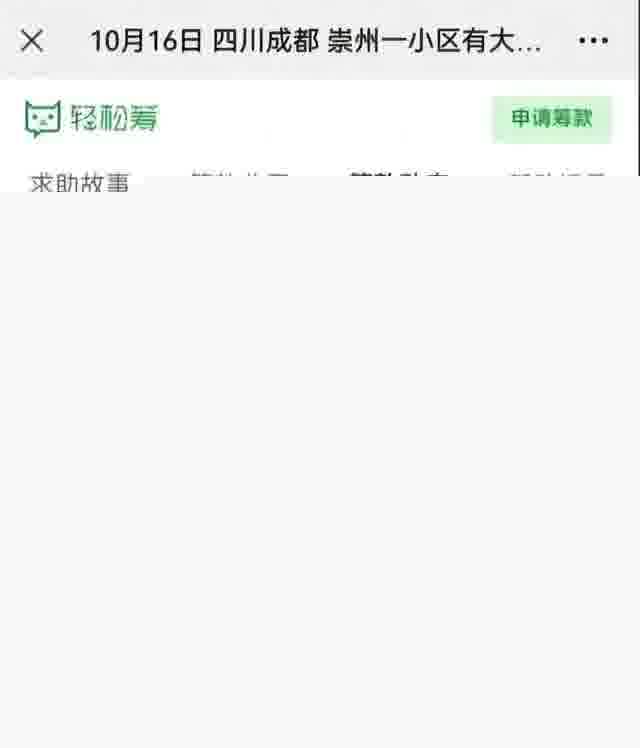The width and height of the screenshot is (640, 748).
Task: Tap the 申请筹款 button
Action: click(x=552, y=118)
